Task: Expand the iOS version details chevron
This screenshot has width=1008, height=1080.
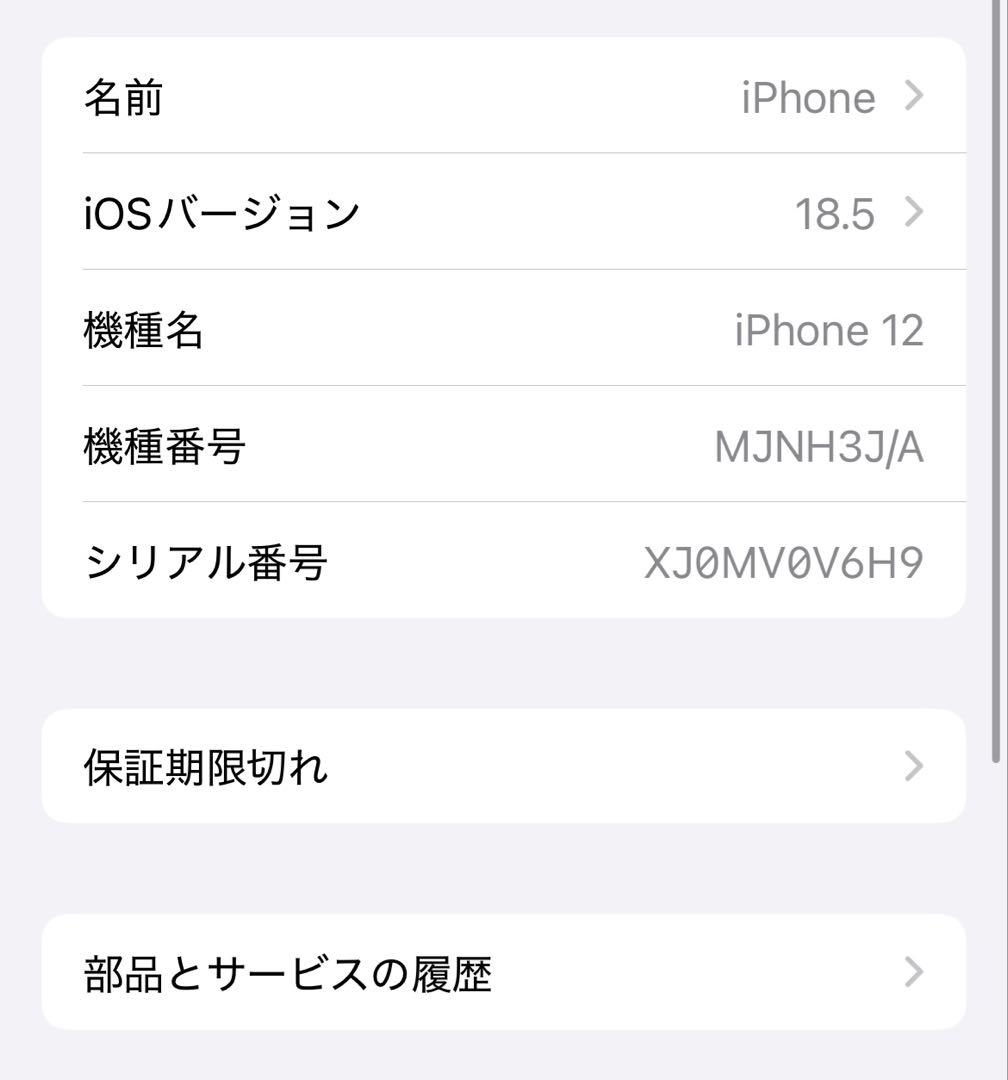Action: tap(912, 213)
